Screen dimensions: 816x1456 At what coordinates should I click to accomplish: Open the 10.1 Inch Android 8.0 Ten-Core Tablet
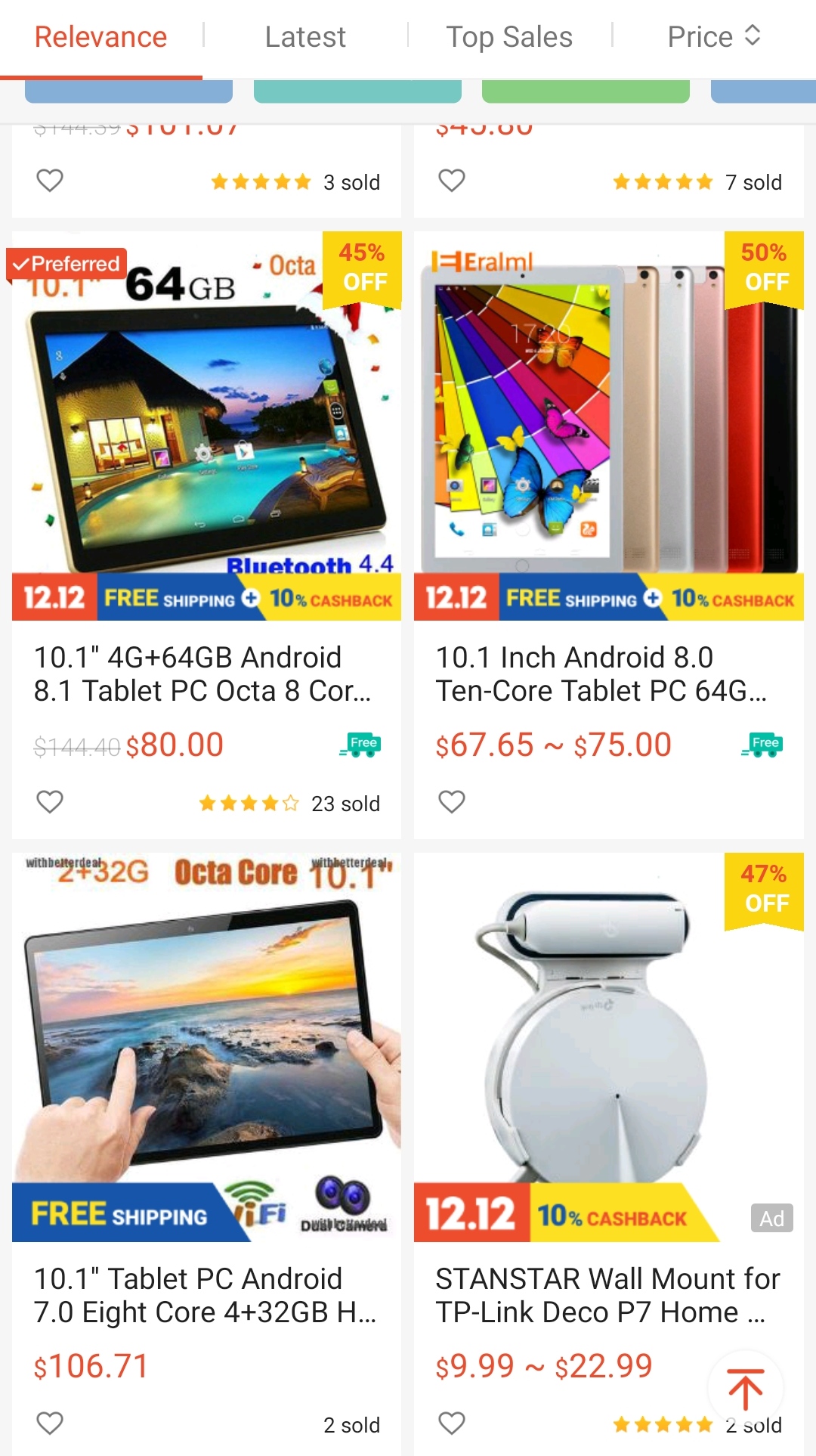tap(608, 454)
